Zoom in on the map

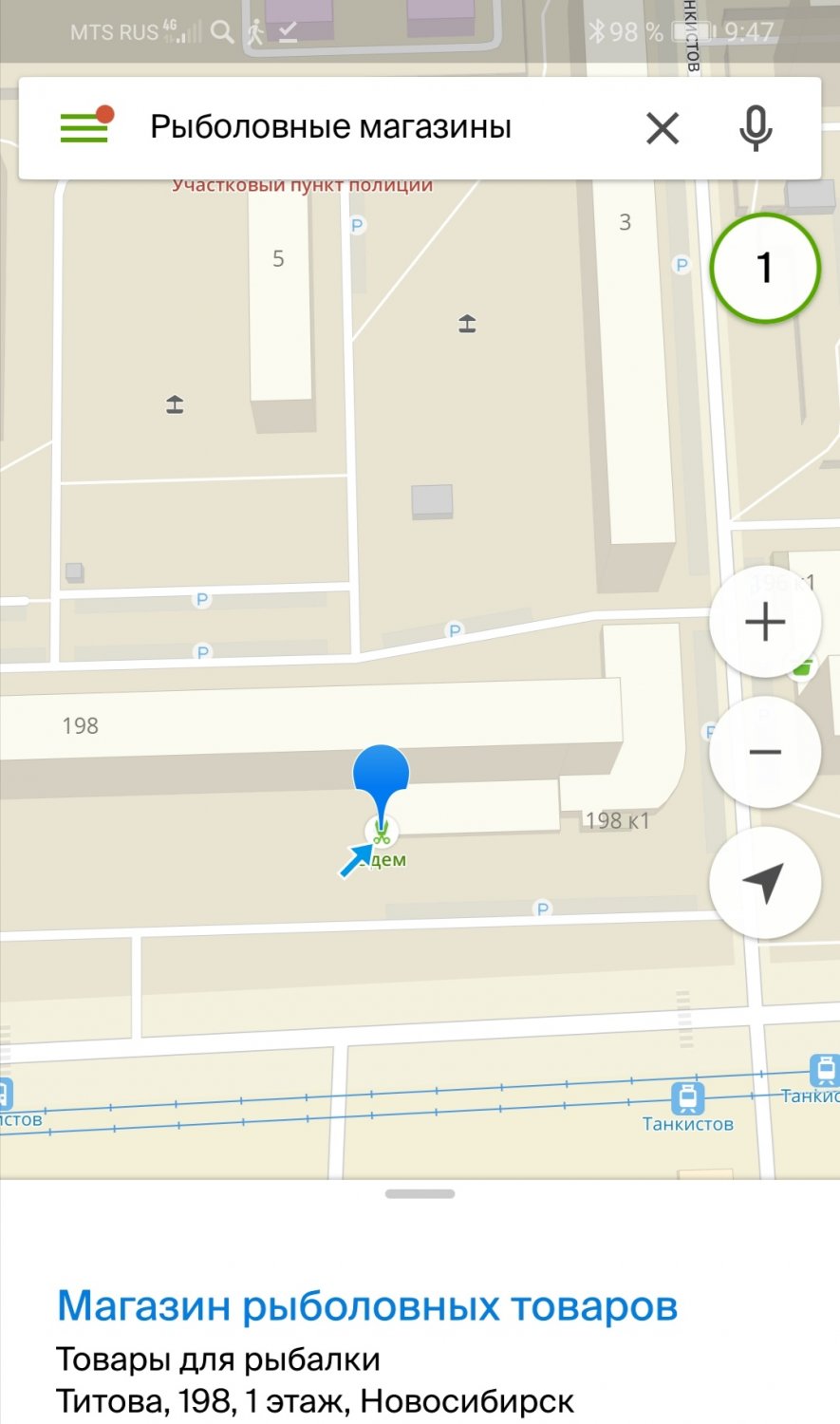[764, 623]
